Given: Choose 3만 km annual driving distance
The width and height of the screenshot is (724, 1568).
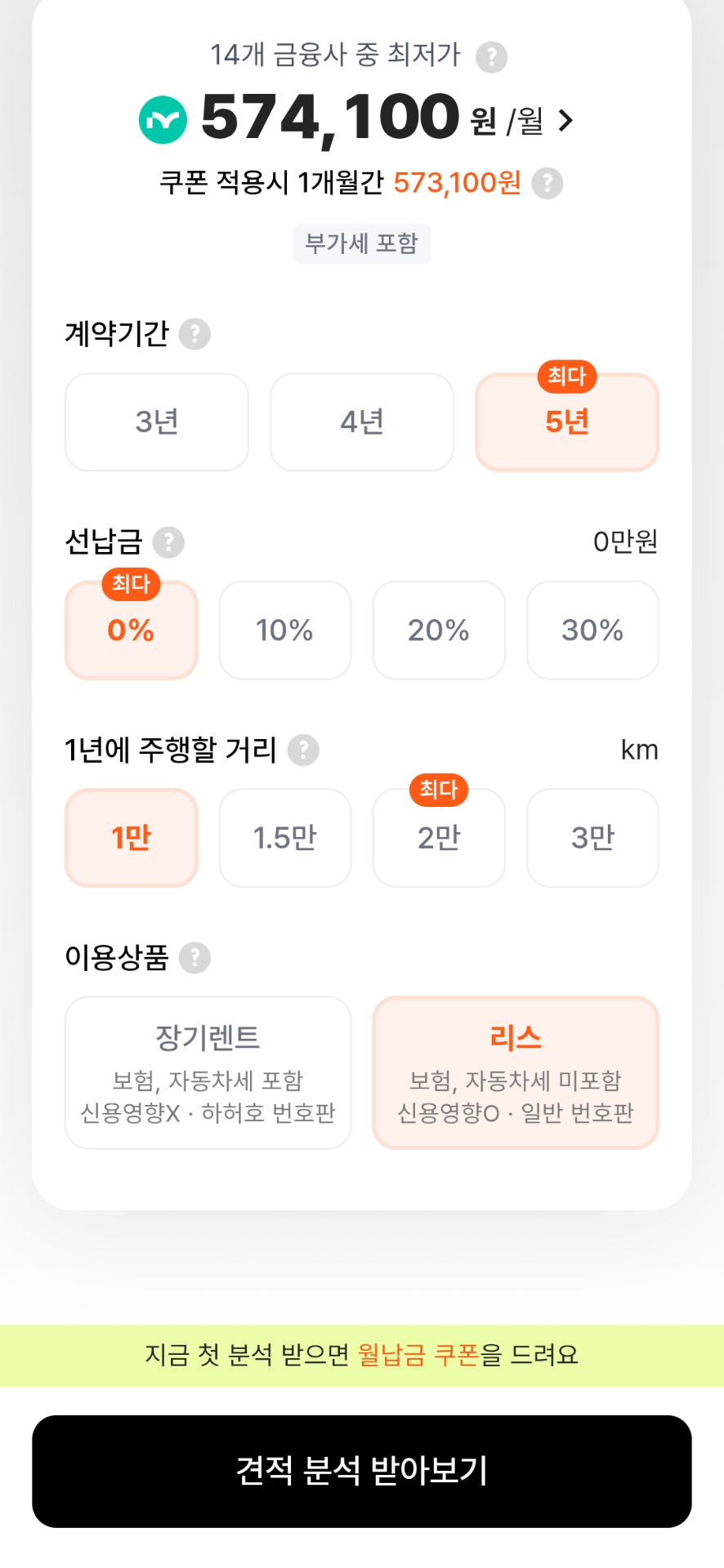Looking at the screenshot, I should coord(592,838).
